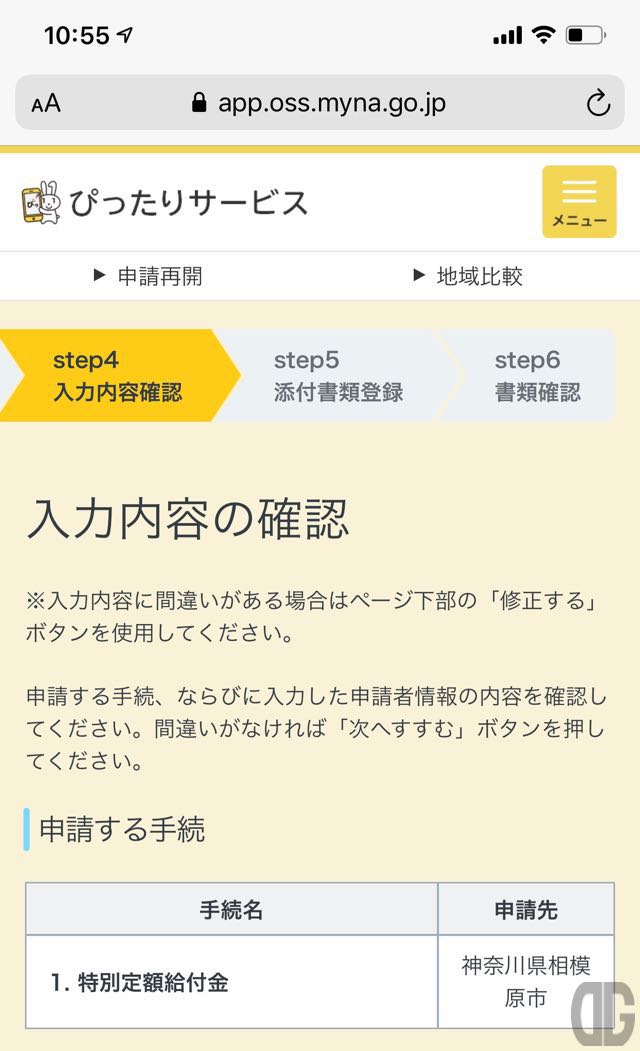Open the 地域比較 link
Image resolution: width=640 pixels, height=1051 pixels.
[x=468, y=276]
